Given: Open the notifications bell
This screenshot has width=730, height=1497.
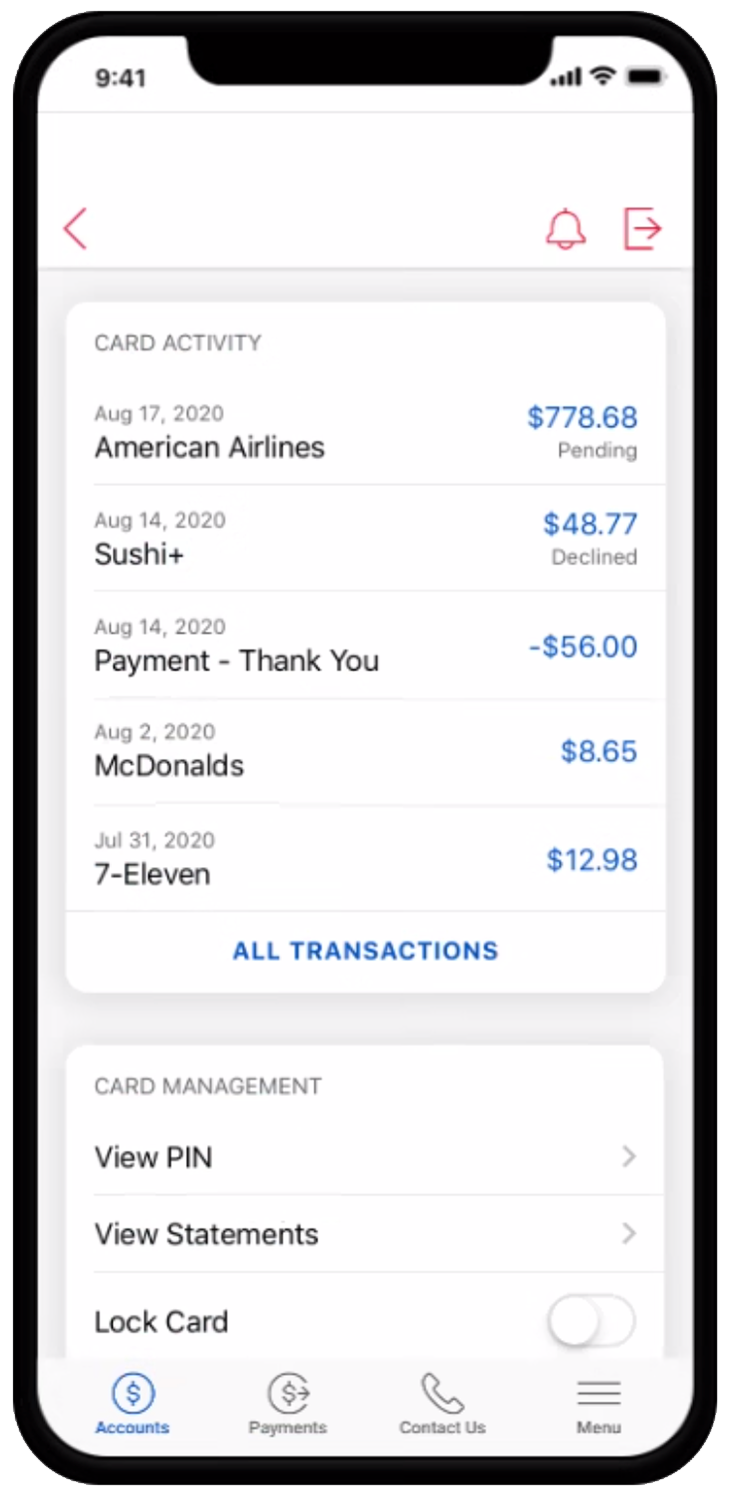Looking at the screenshot, I should [565, 229].
